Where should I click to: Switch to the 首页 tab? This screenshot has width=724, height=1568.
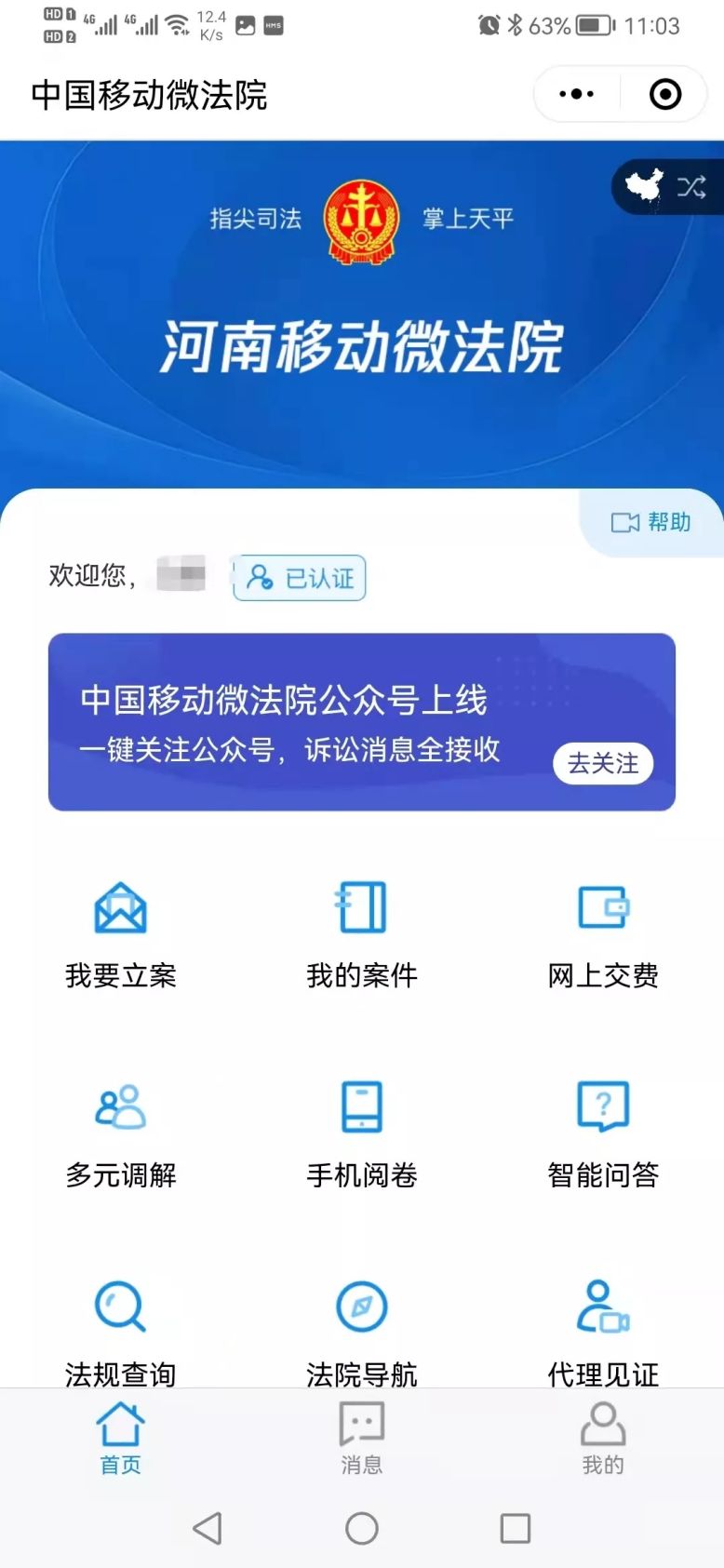pyautogui.click(x=121, y=1438)
